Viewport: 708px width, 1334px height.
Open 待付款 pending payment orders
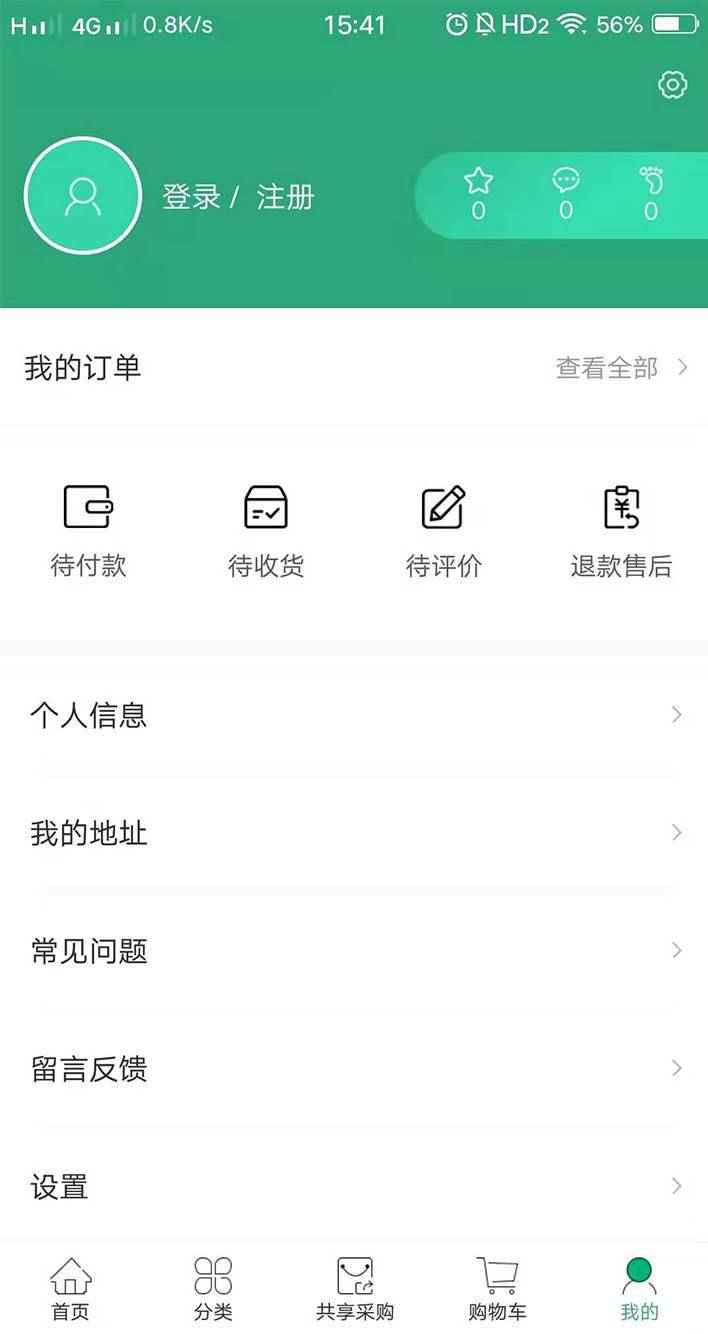88,531
